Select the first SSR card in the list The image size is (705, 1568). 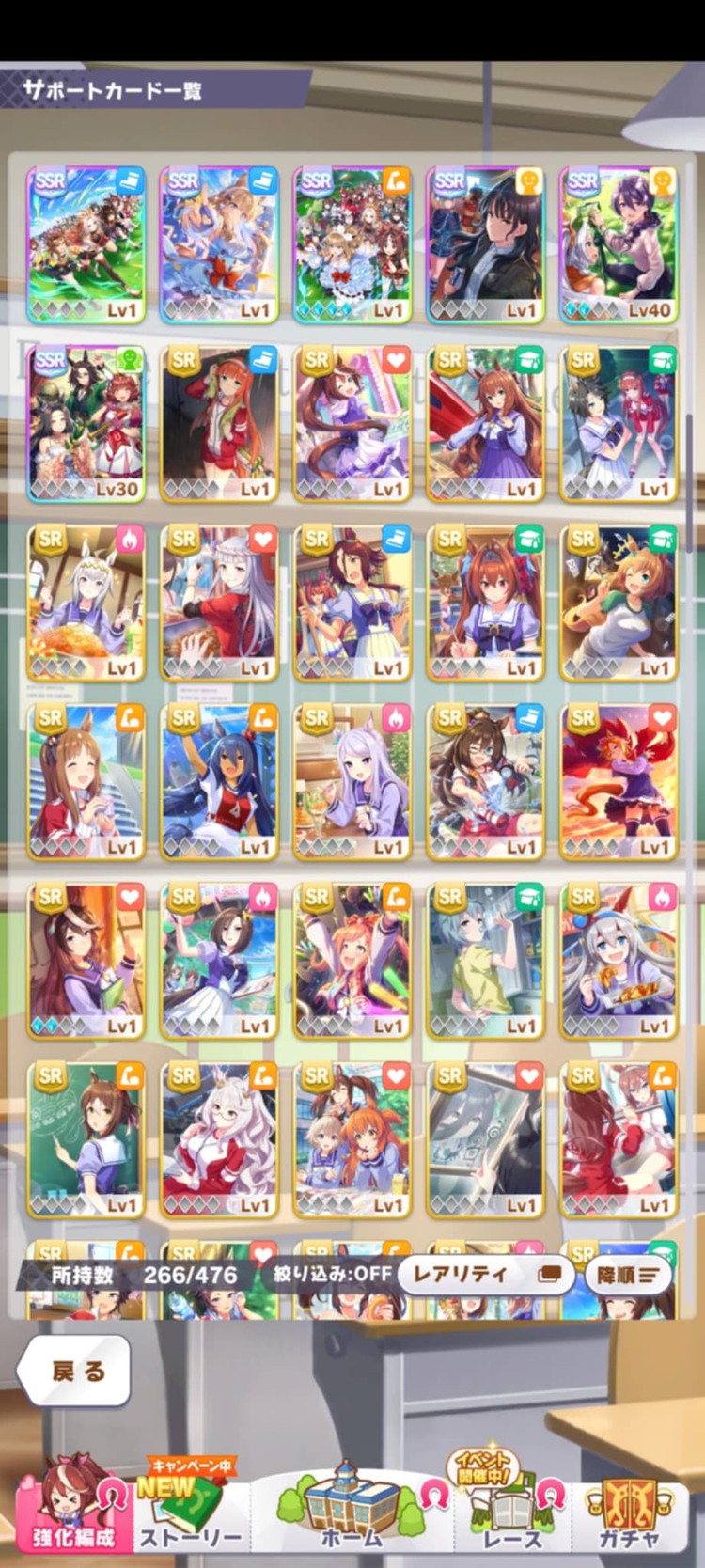86,244
